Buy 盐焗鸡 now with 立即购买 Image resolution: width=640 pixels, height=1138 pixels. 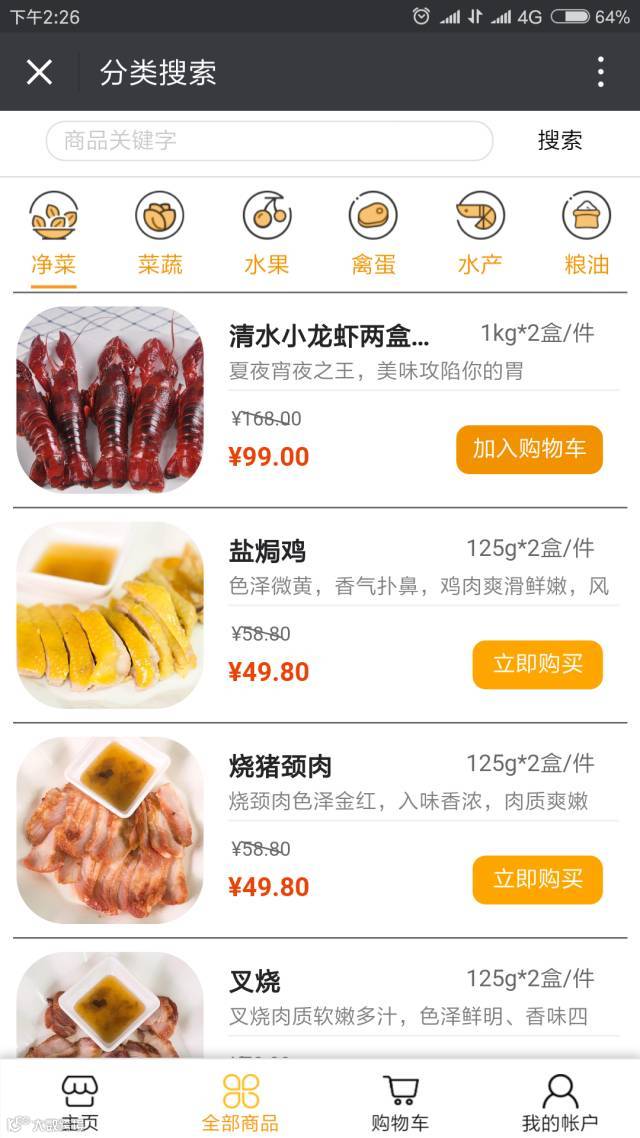point(537,664)
